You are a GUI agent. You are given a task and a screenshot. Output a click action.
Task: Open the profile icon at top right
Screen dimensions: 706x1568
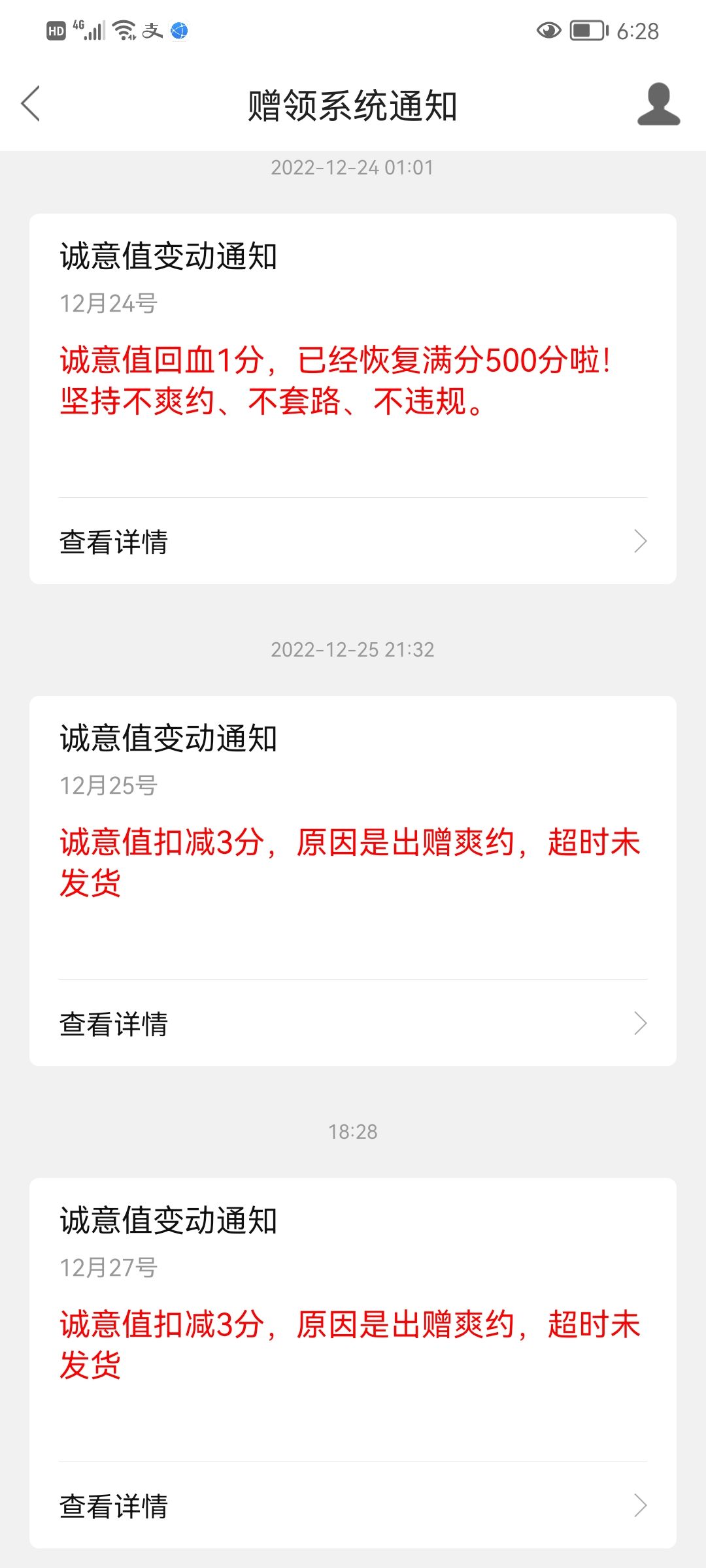pos(658,104)
